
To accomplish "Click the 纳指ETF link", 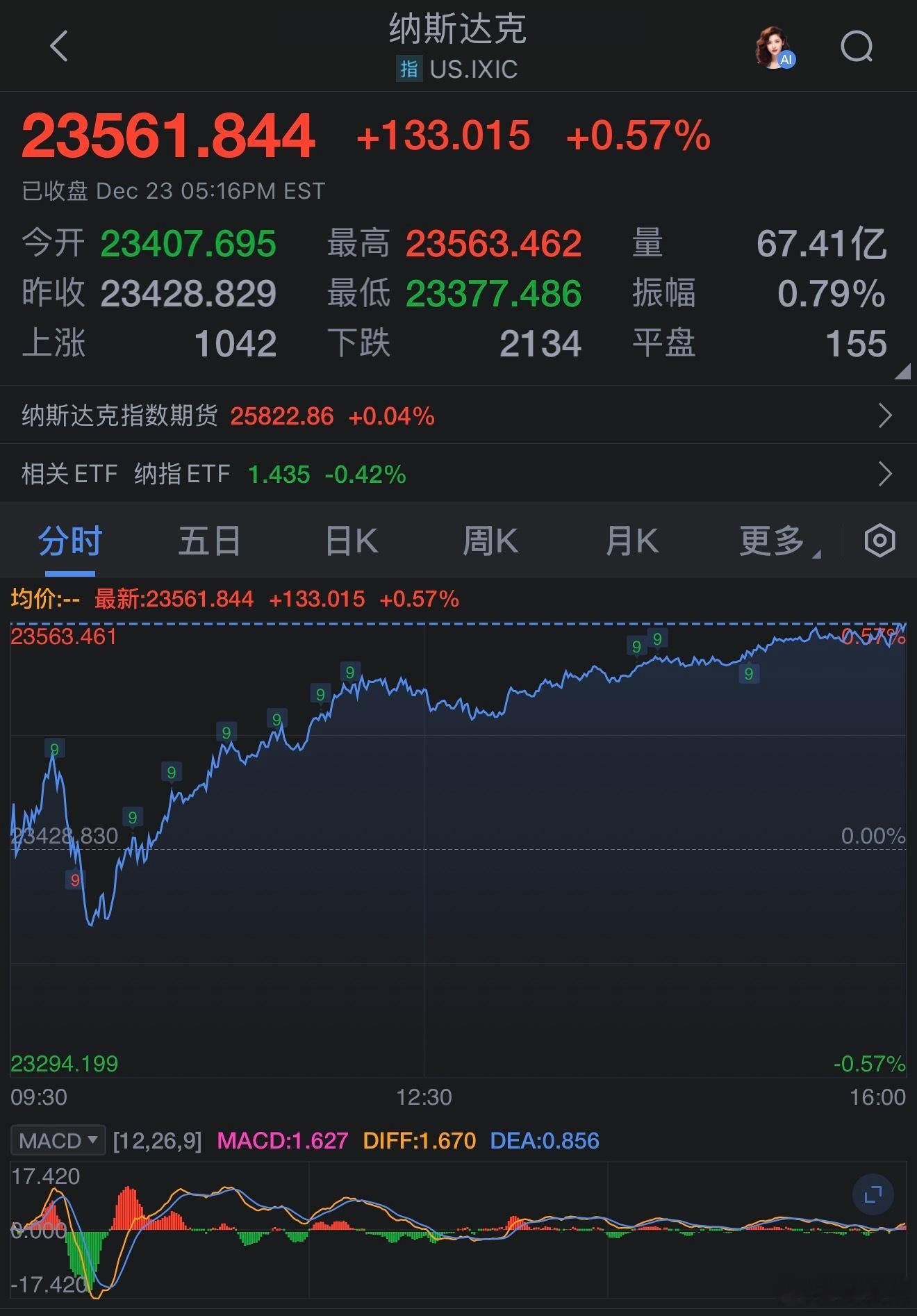I will click(x=182, y=473).
